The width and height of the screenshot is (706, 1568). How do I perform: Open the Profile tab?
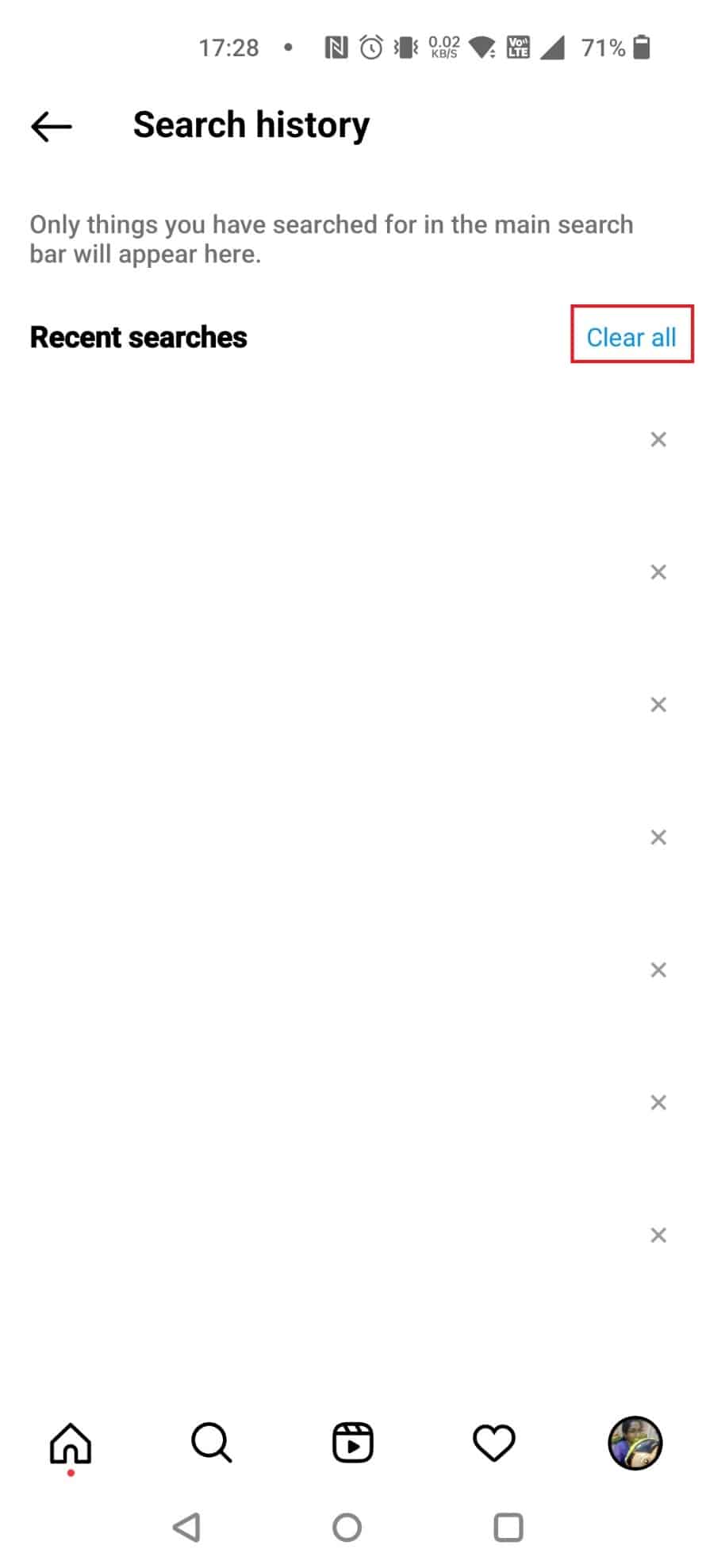pos(635,1443)
